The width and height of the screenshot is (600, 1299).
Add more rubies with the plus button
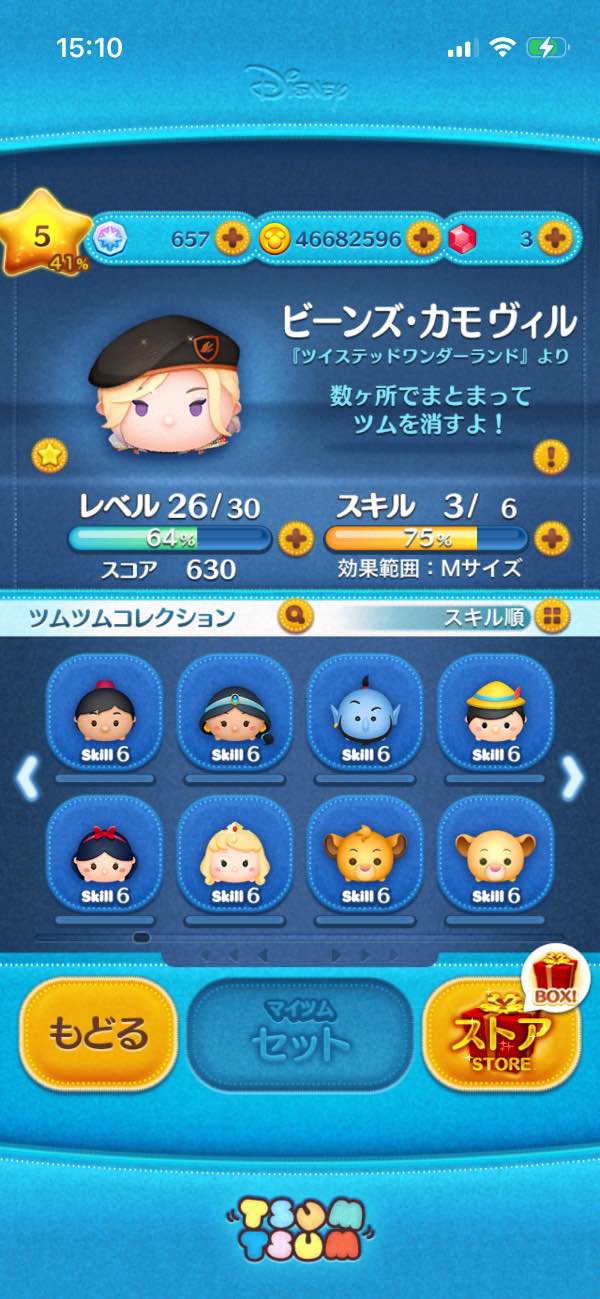tap(554, 239)
